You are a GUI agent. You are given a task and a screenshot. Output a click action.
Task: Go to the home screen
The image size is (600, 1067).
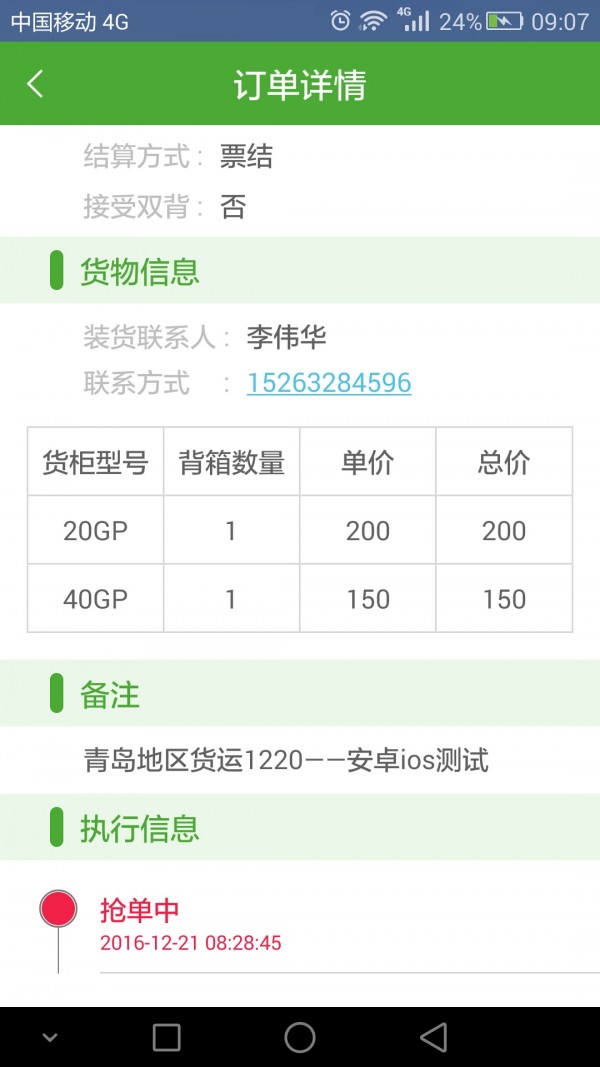[300, 1037]
